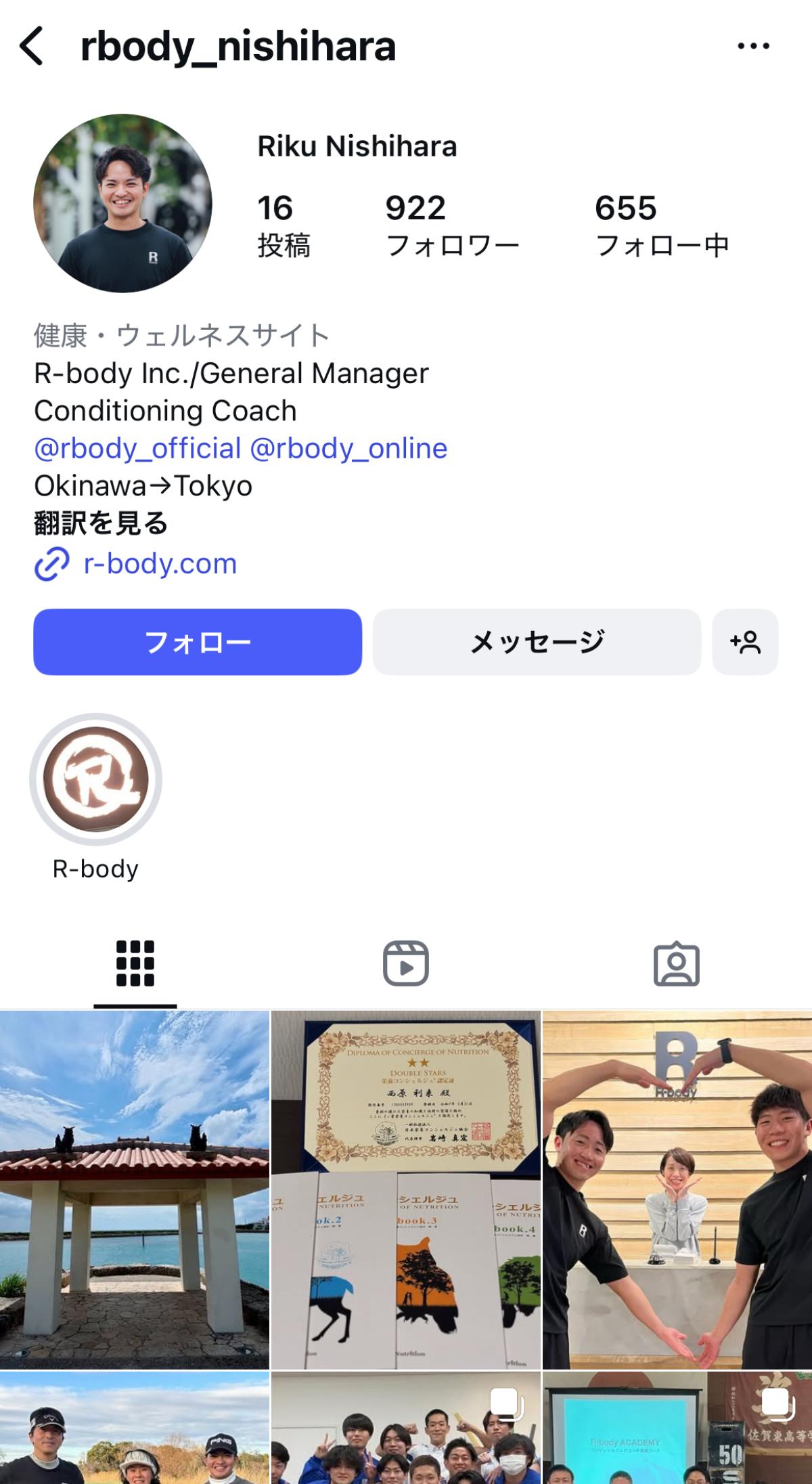
Task: Open the メッセージ button
Action: tap(537, 642)
